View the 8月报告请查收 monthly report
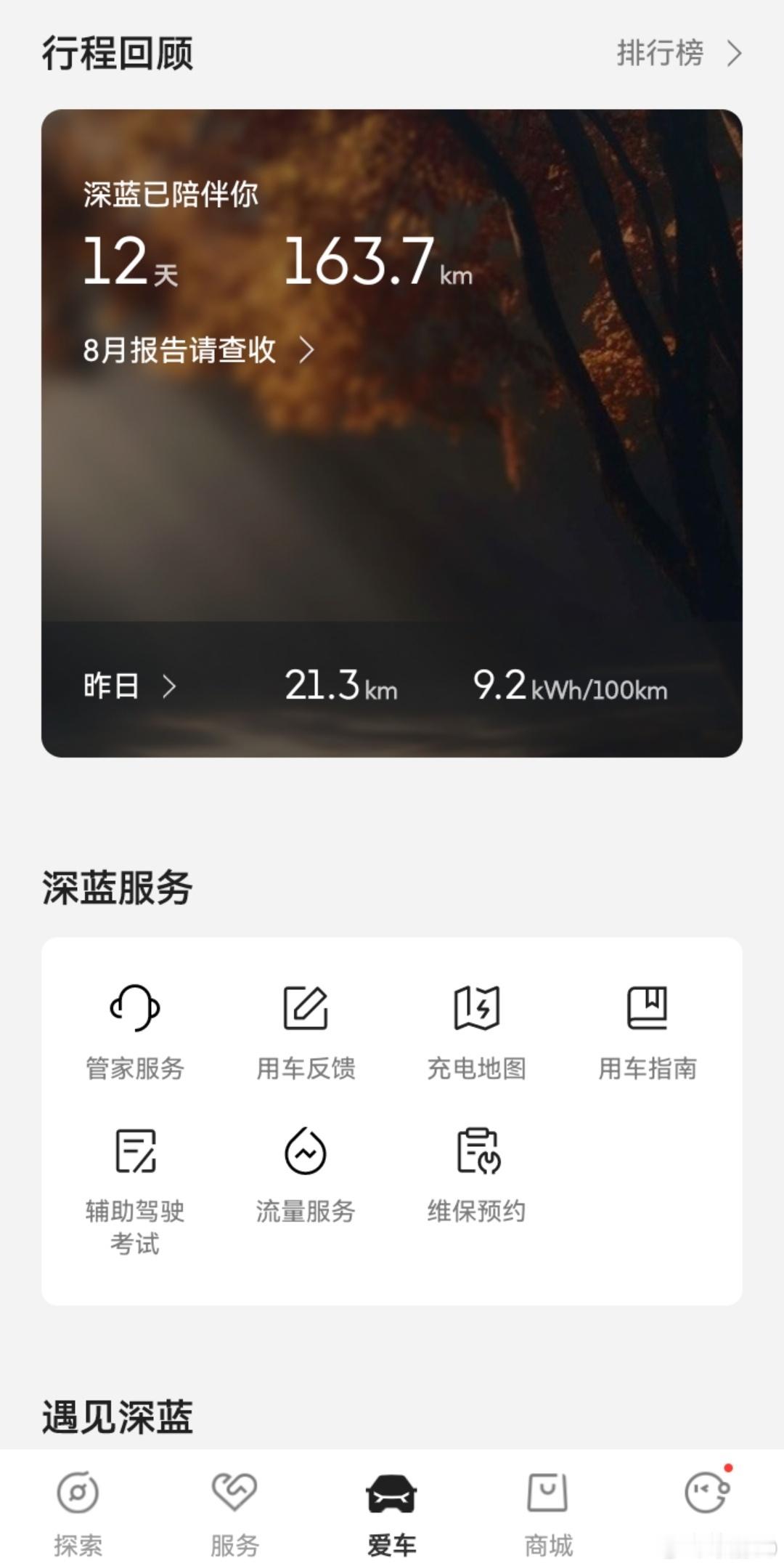 pyautogui.click(x=199, y=350)
